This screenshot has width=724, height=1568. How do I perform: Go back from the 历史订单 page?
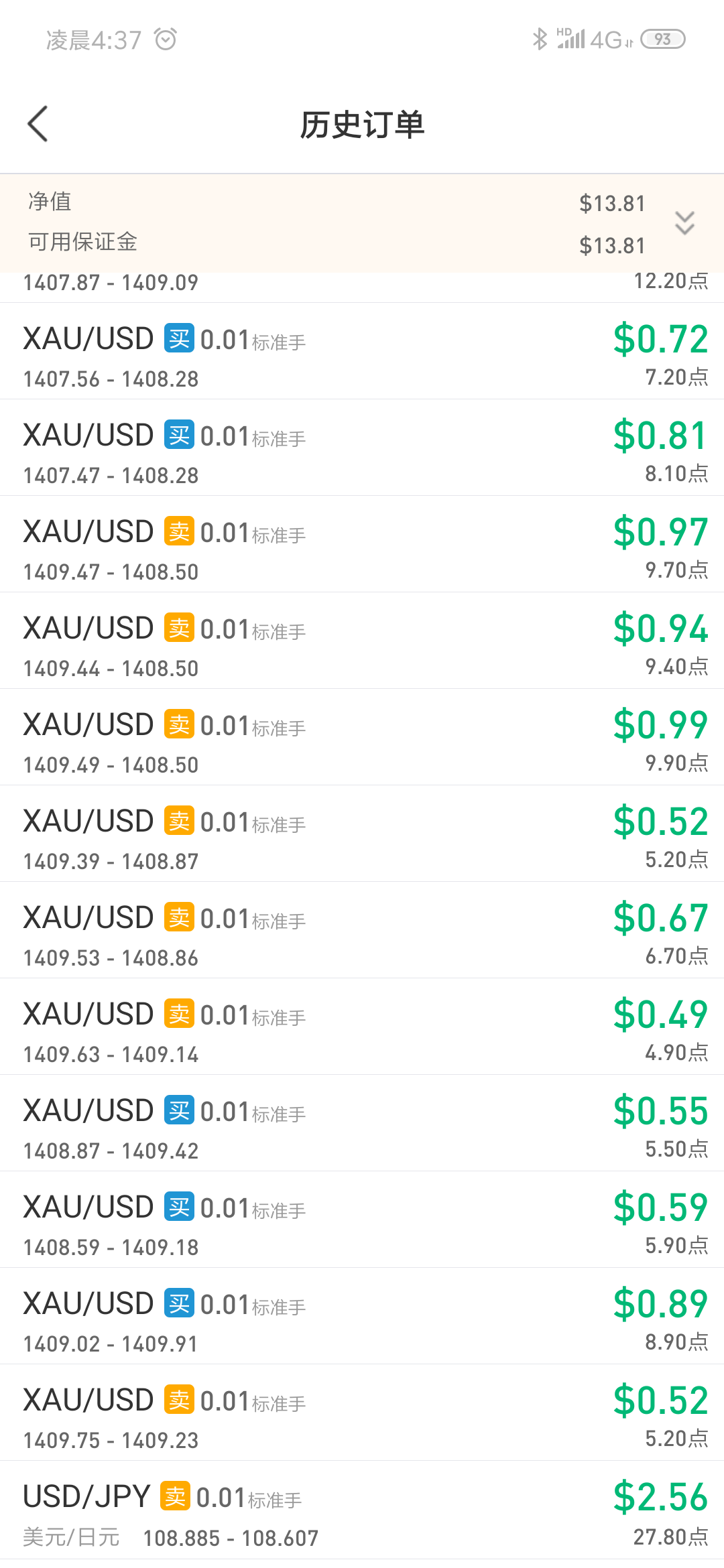tap(38, 124)
